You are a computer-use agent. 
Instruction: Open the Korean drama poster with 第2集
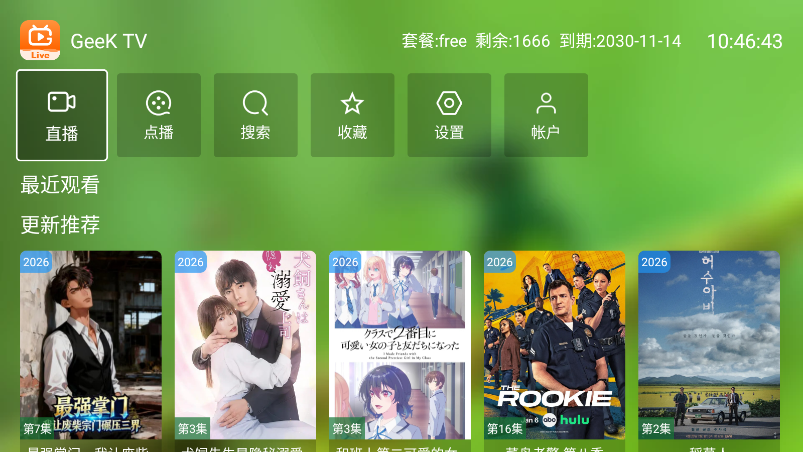[709, 345]
